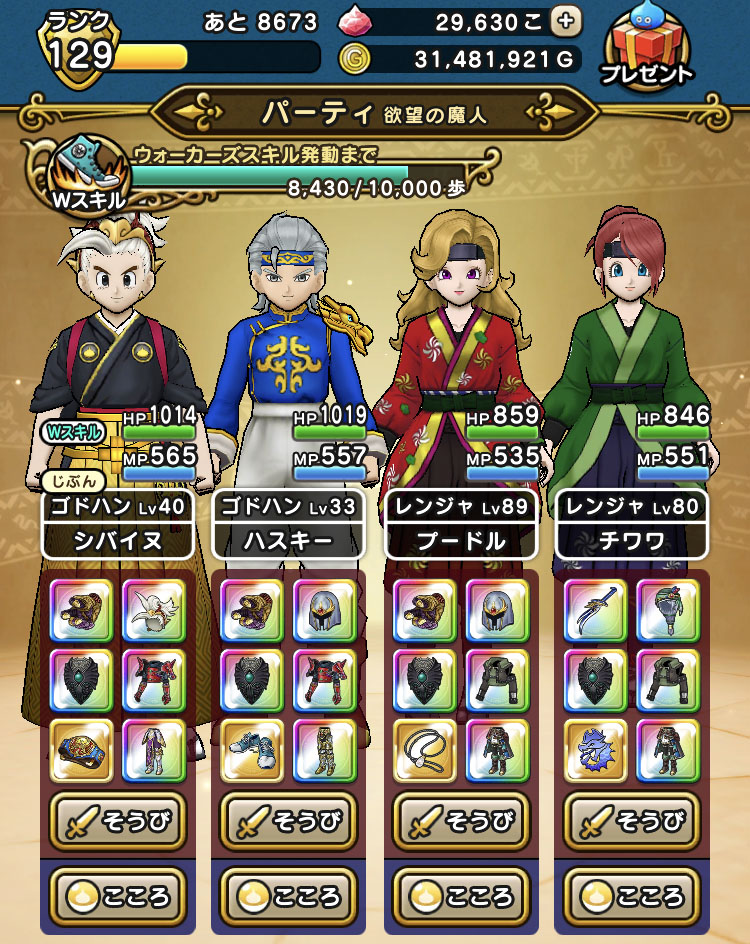Open そうび for チワワ
This screenshot has height=944, width=750.
[628, 823]
